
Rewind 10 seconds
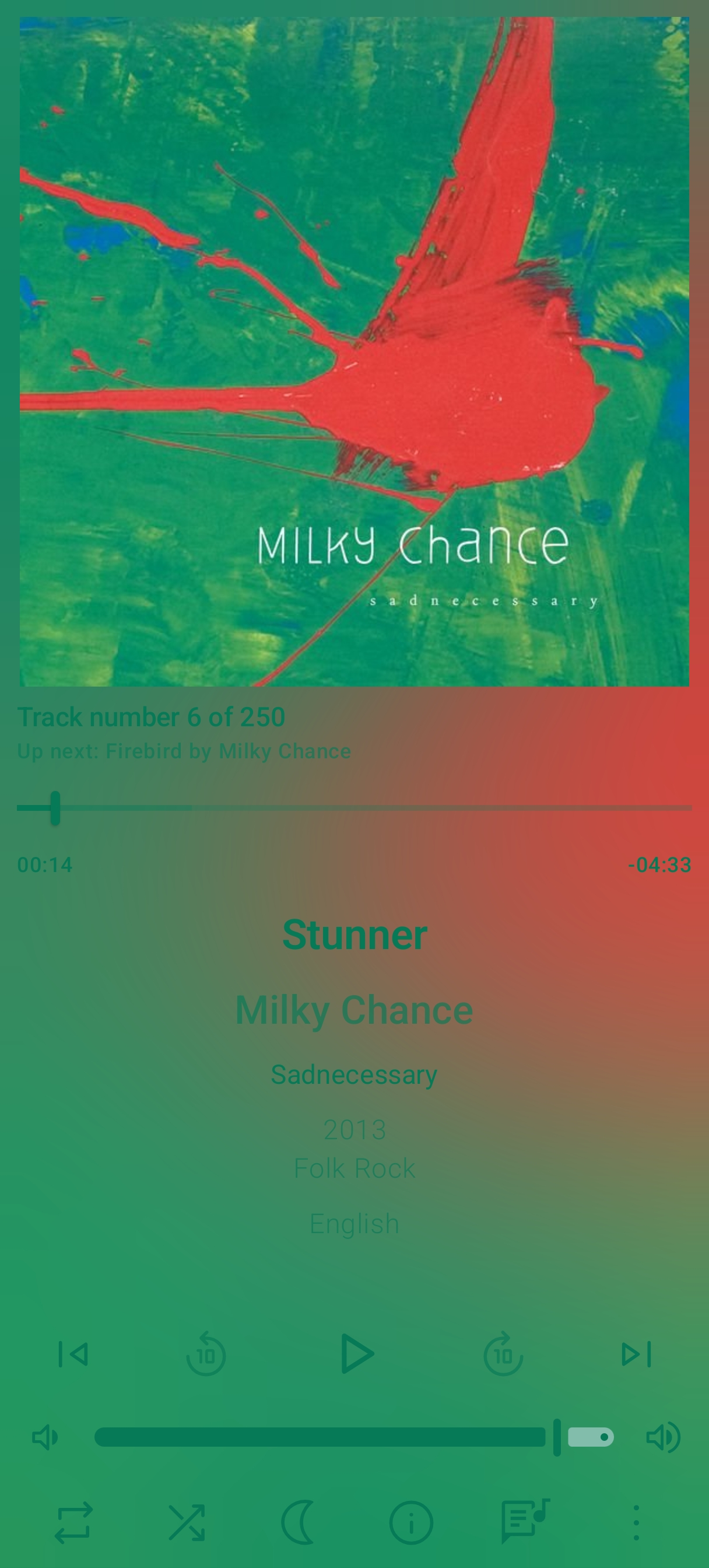[x=206, y=1354]
